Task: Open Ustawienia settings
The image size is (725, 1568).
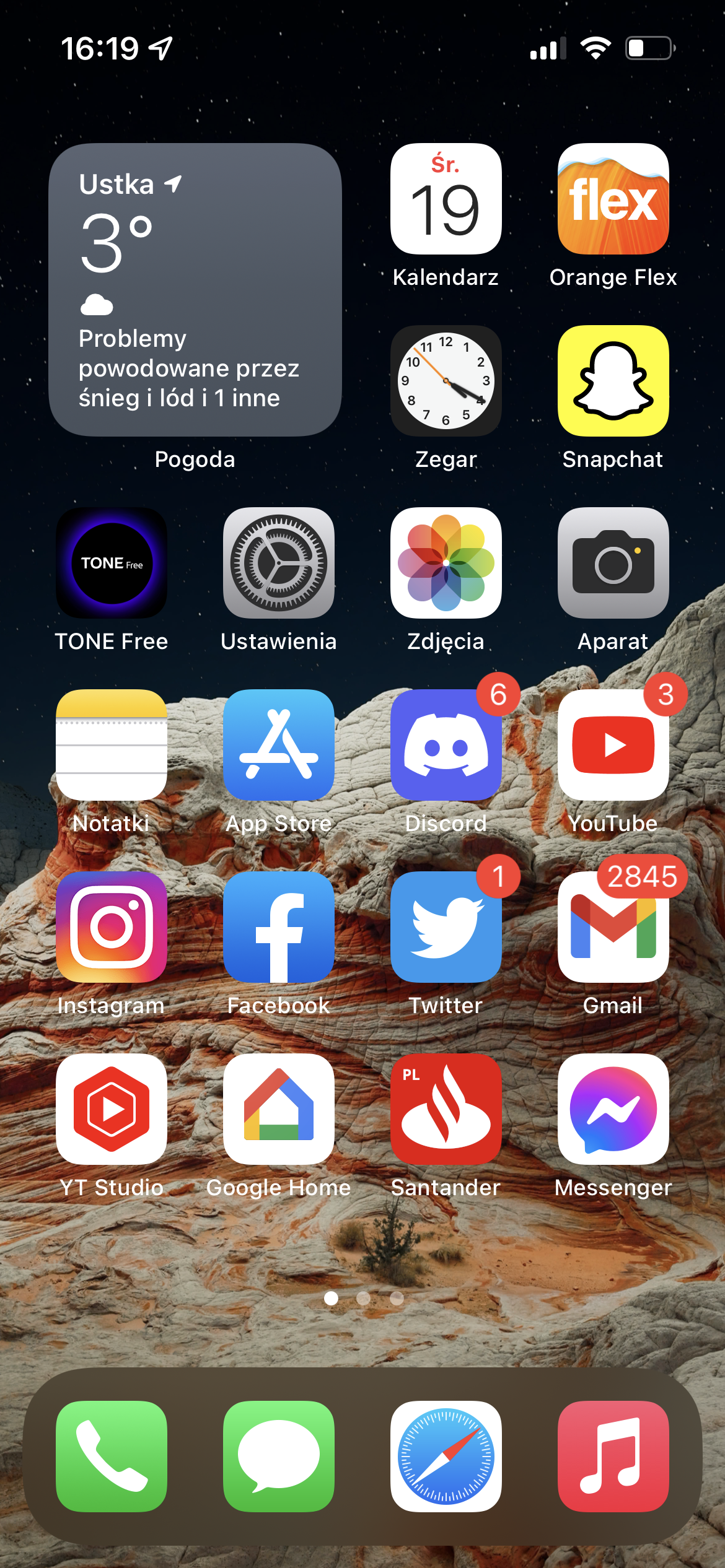Action: click(x=278, y=563)
